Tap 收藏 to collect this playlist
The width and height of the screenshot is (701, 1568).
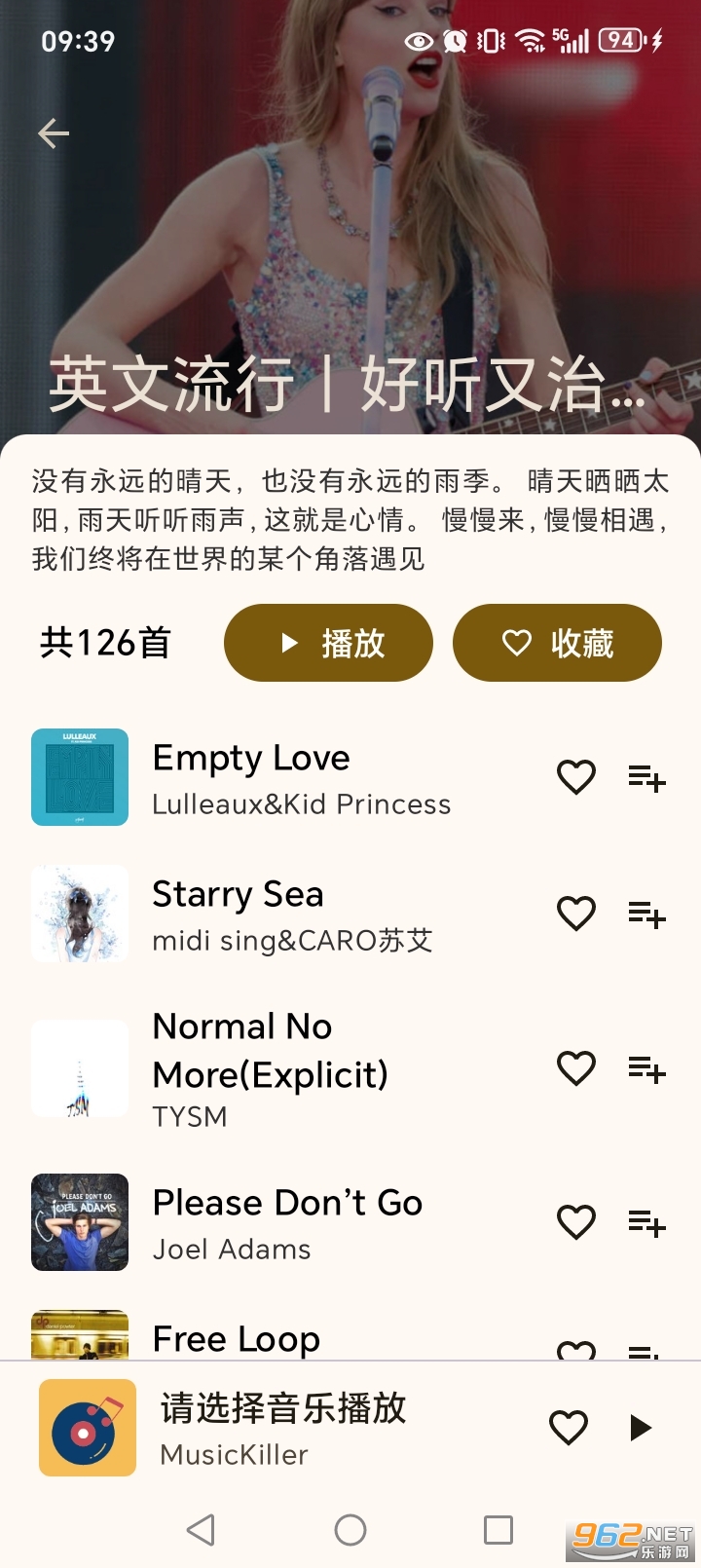(557, 643)
